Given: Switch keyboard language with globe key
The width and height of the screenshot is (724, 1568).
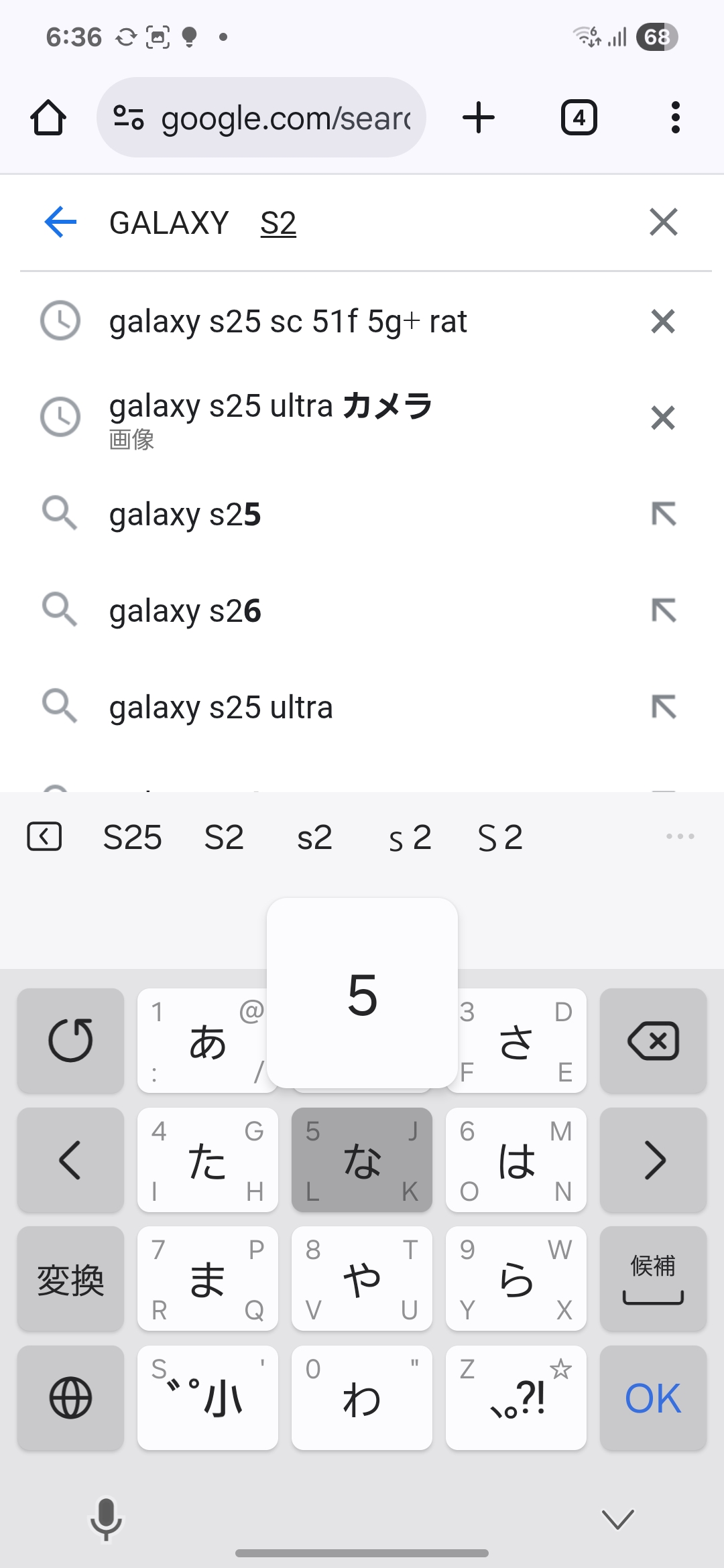Looking at the screenshot, I should (70, 1398).
